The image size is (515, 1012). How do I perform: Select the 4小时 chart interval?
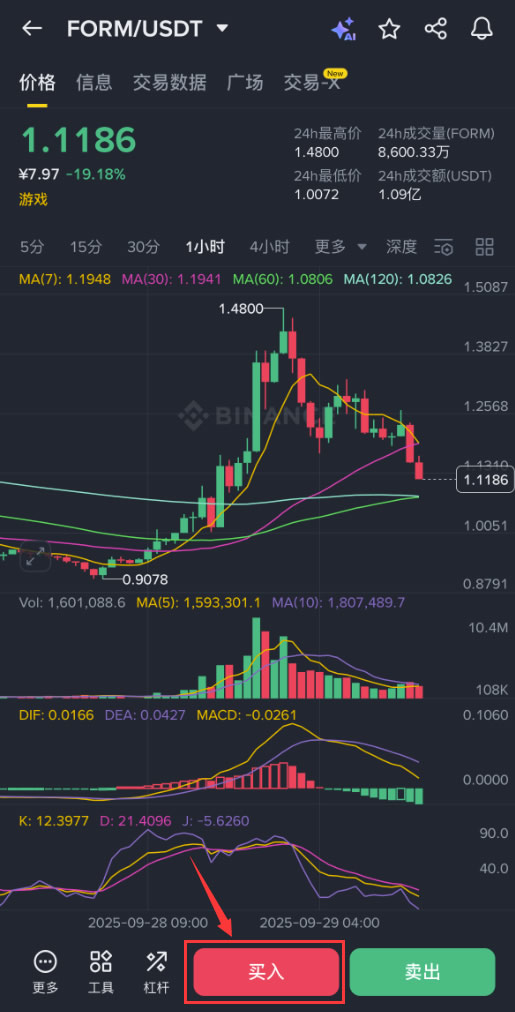pyautogui.click(x=270, y=247)
